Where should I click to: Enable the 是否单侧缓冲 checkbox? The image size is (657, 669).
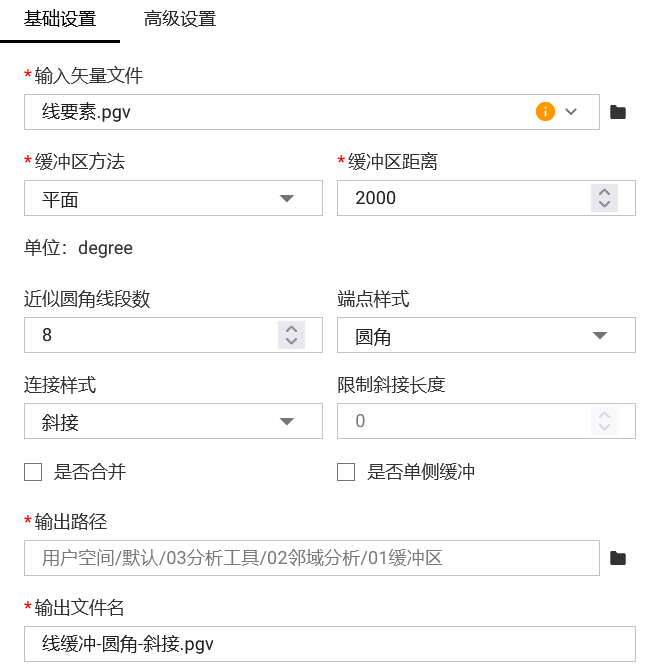pyautogui.click(x=346, y=472)
